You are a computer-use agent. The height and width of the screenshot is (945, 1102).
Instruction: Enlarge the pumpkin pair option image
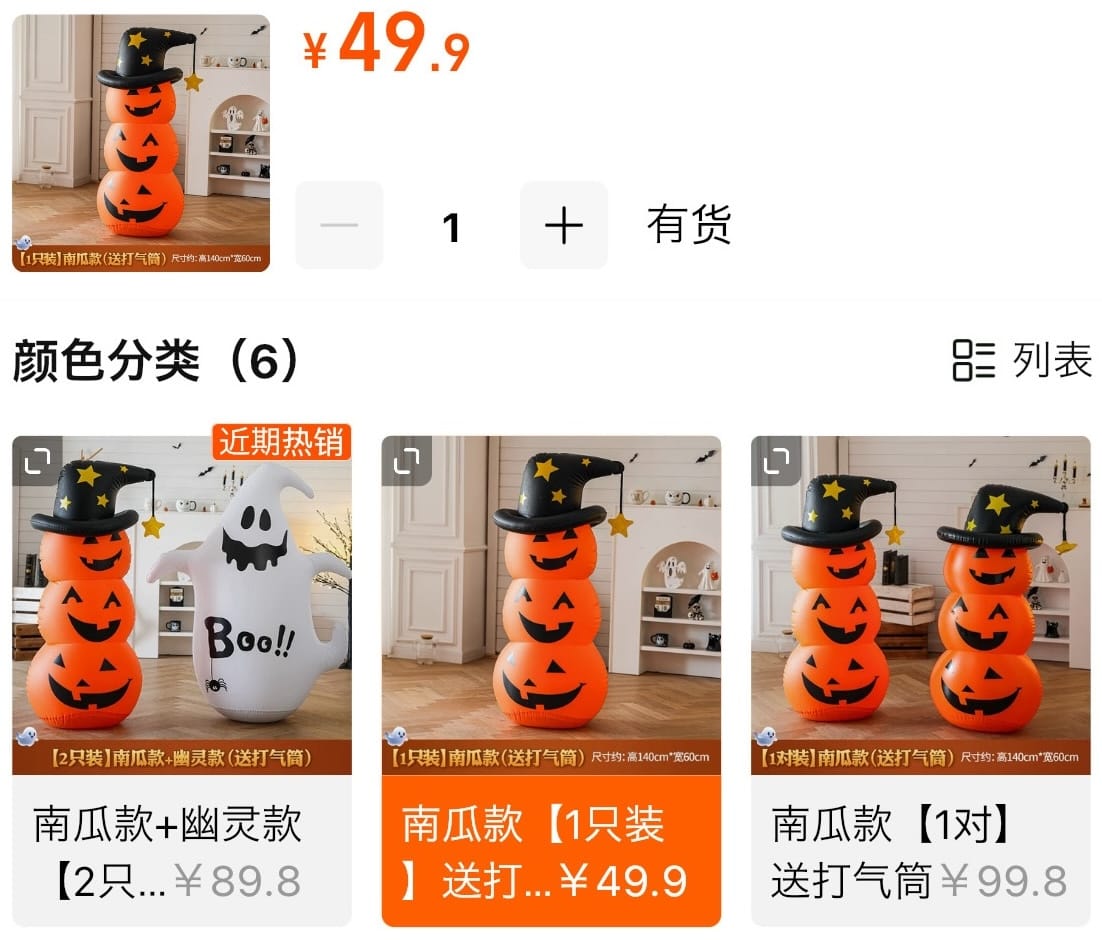coord(776,461)
